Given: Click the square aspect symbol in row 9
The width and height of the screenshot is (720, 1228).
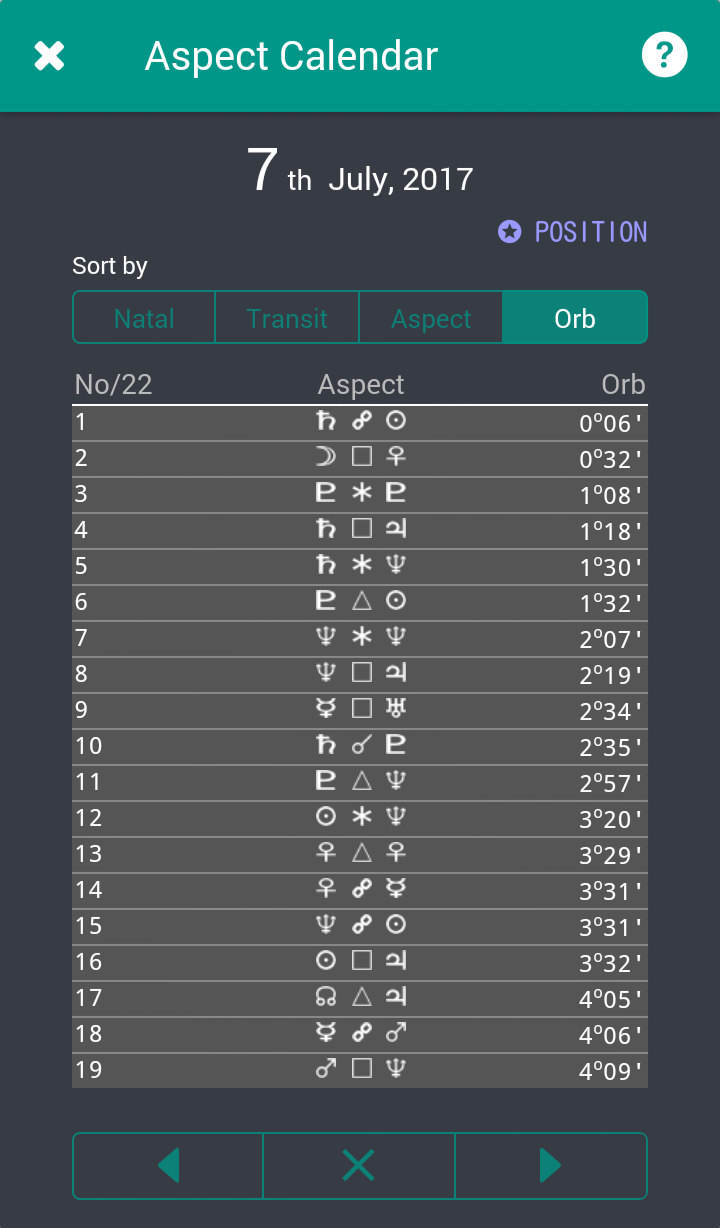Looking at the screenshot, I should point(360,709).
